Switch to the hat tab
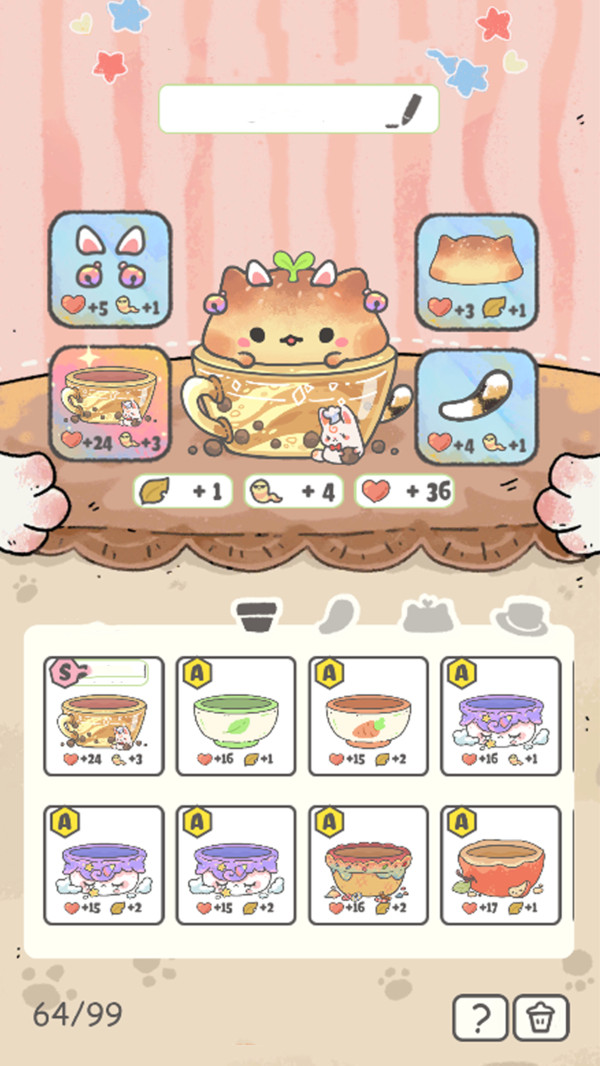The image size is (600, 1066). [521, 617]
